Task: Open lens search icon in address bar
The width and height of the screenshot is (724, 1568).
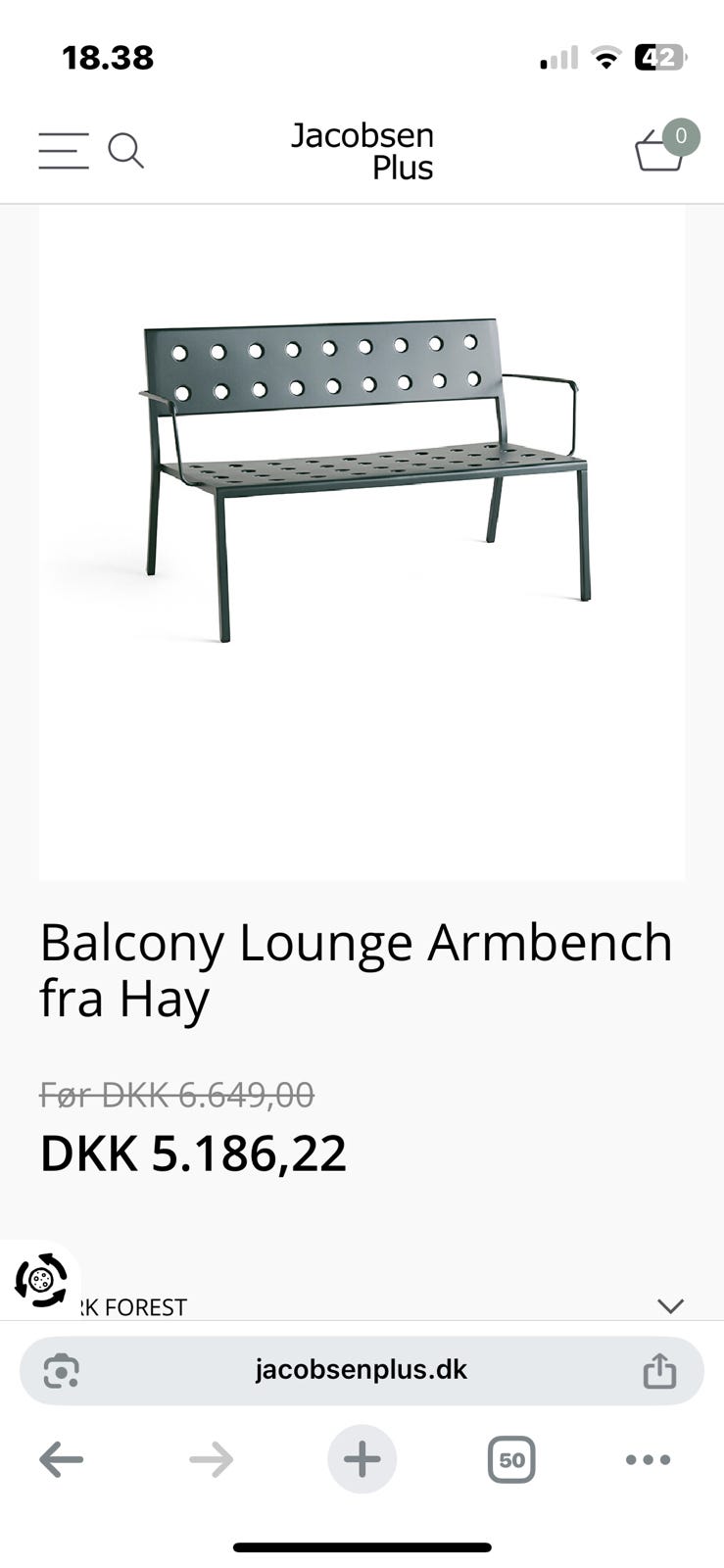Action: [61, 1370]
